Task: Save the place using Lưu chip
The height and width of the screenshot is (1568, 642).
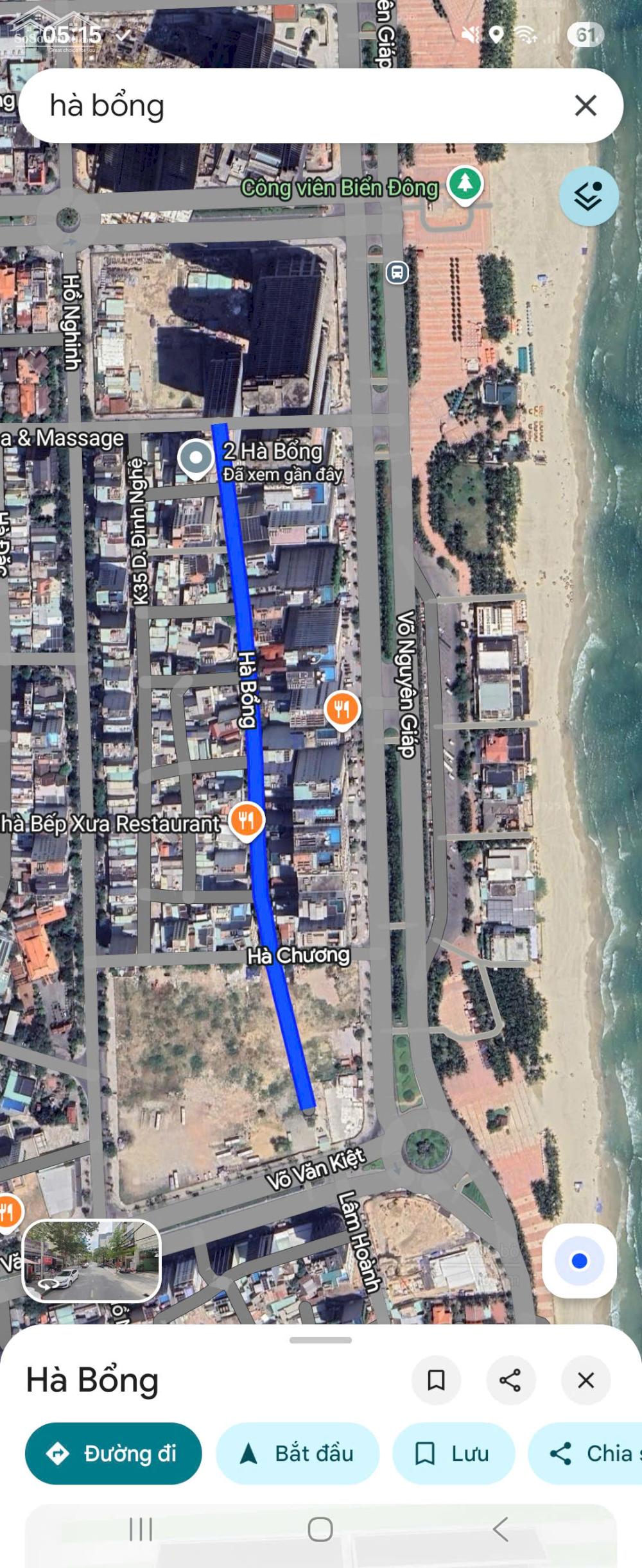Action: coord(453,1453)
